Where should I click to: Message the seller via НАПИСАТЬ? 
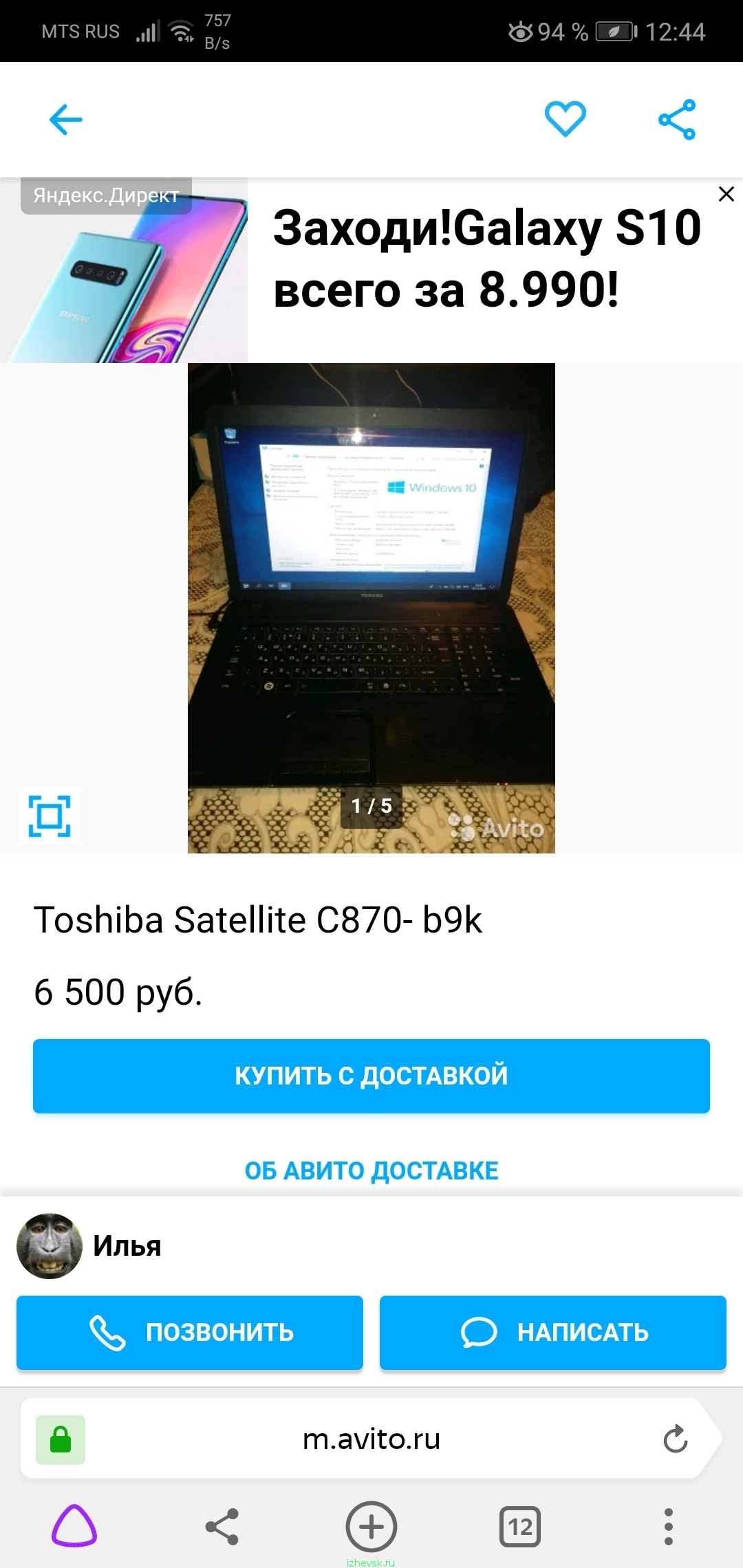pos(553,1332)
